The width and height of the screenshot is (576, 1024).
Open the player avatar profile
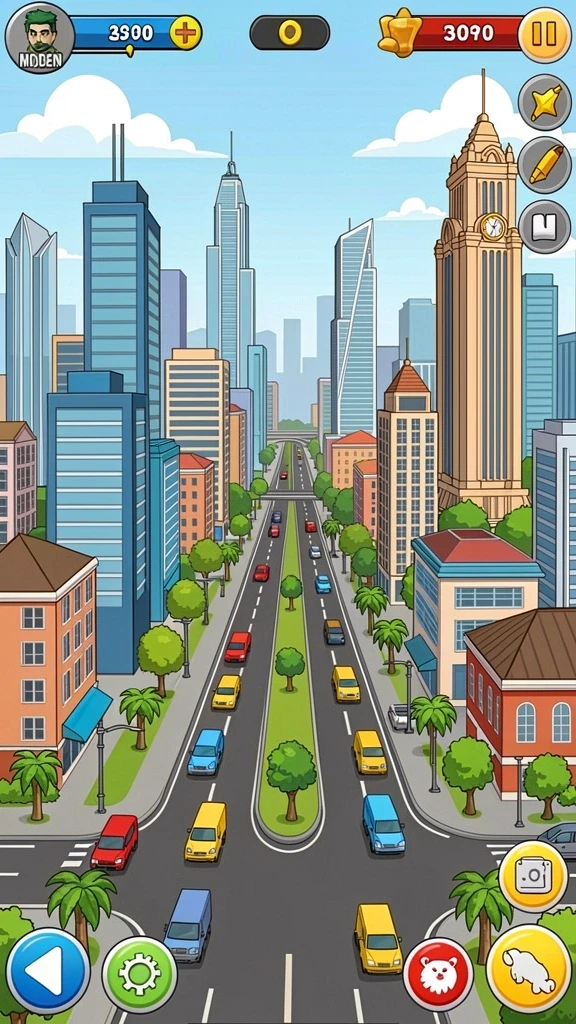tap(39, 37)
